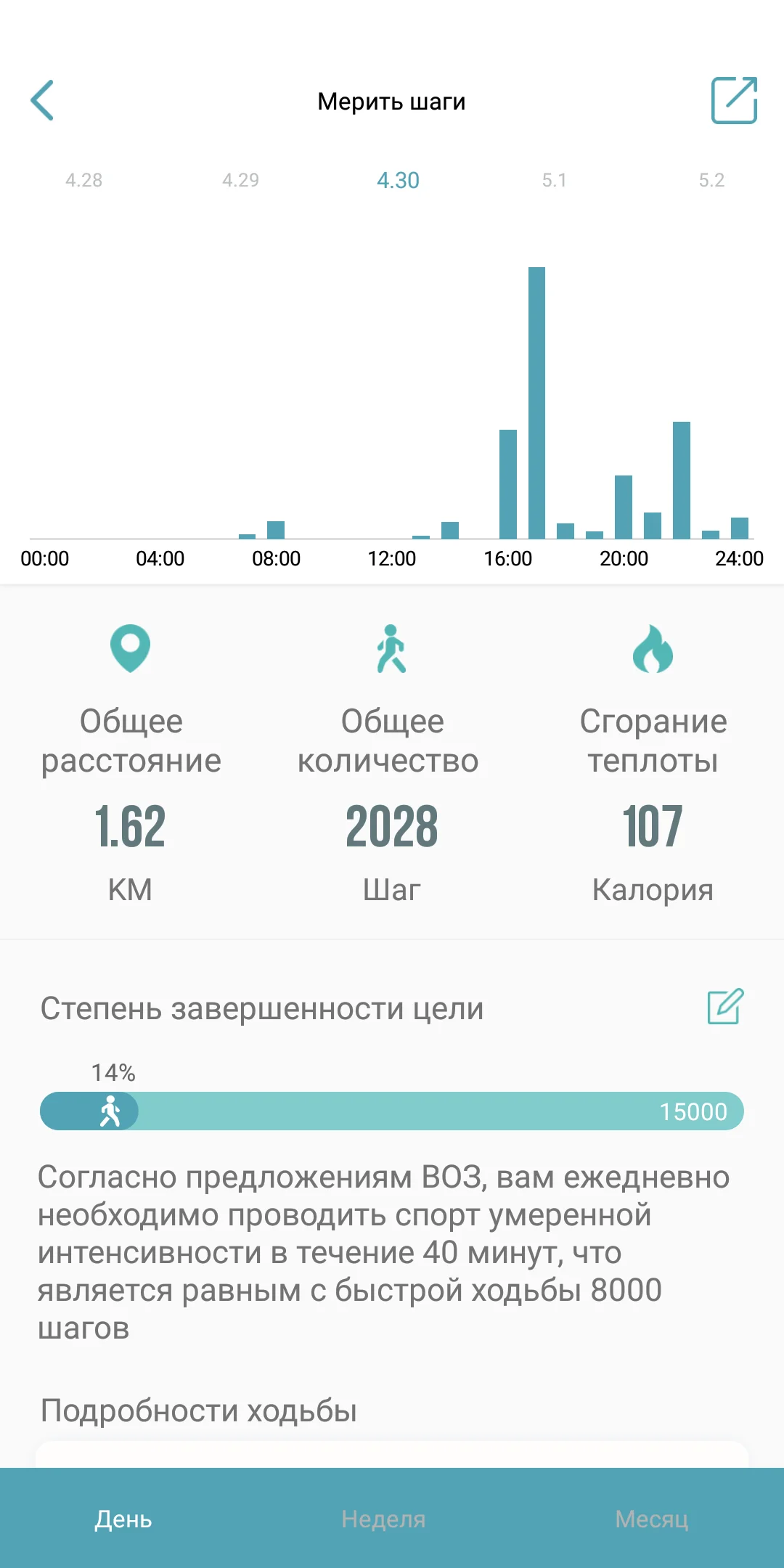Select the date 4.29
Image resolution: width=784 pixels, height=1568 pixels.
coord(240,180)
